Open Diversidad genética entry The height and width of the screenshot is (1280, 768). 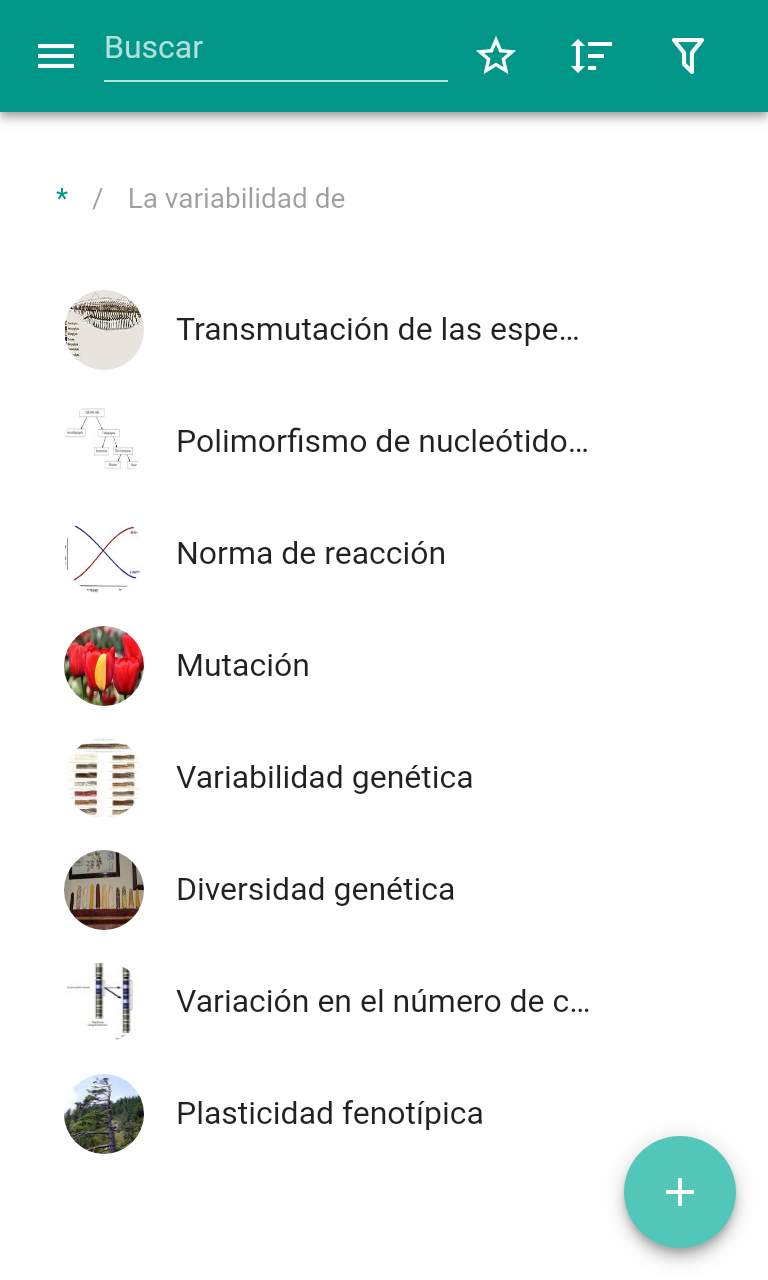(x=384, y=890)
